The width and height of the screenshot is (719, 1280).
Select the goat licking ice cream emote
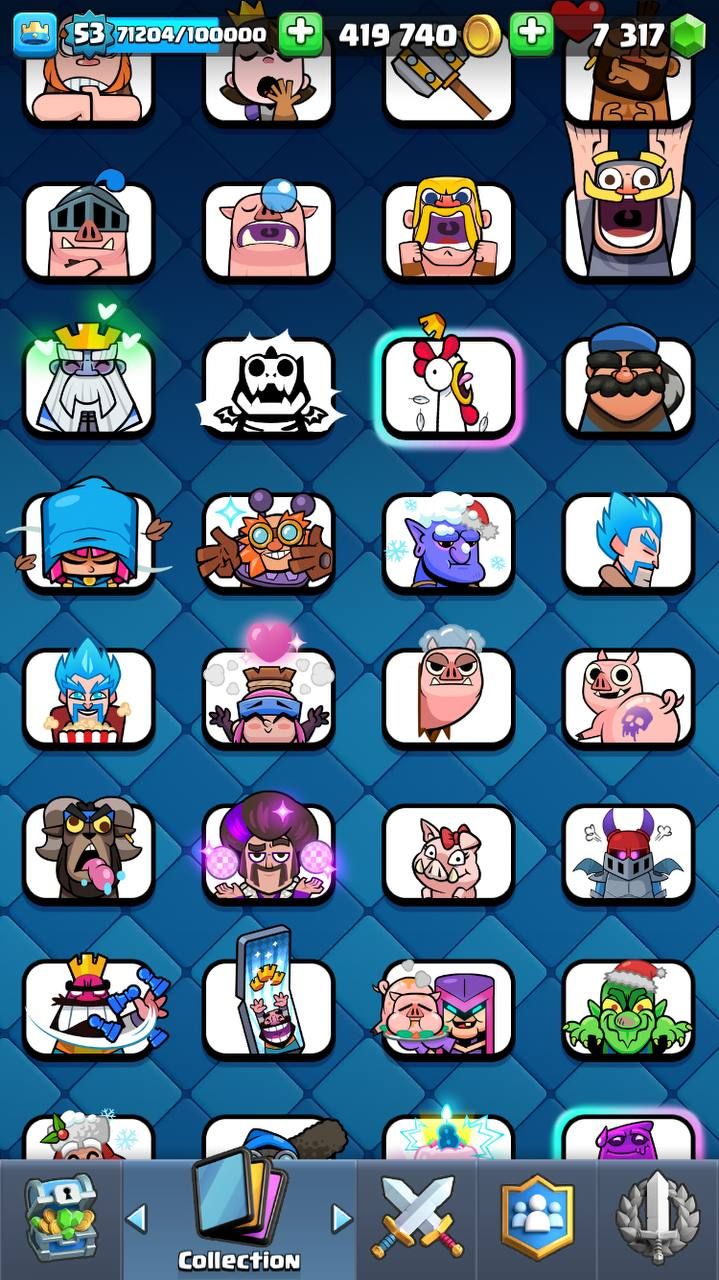click(88, 853)
